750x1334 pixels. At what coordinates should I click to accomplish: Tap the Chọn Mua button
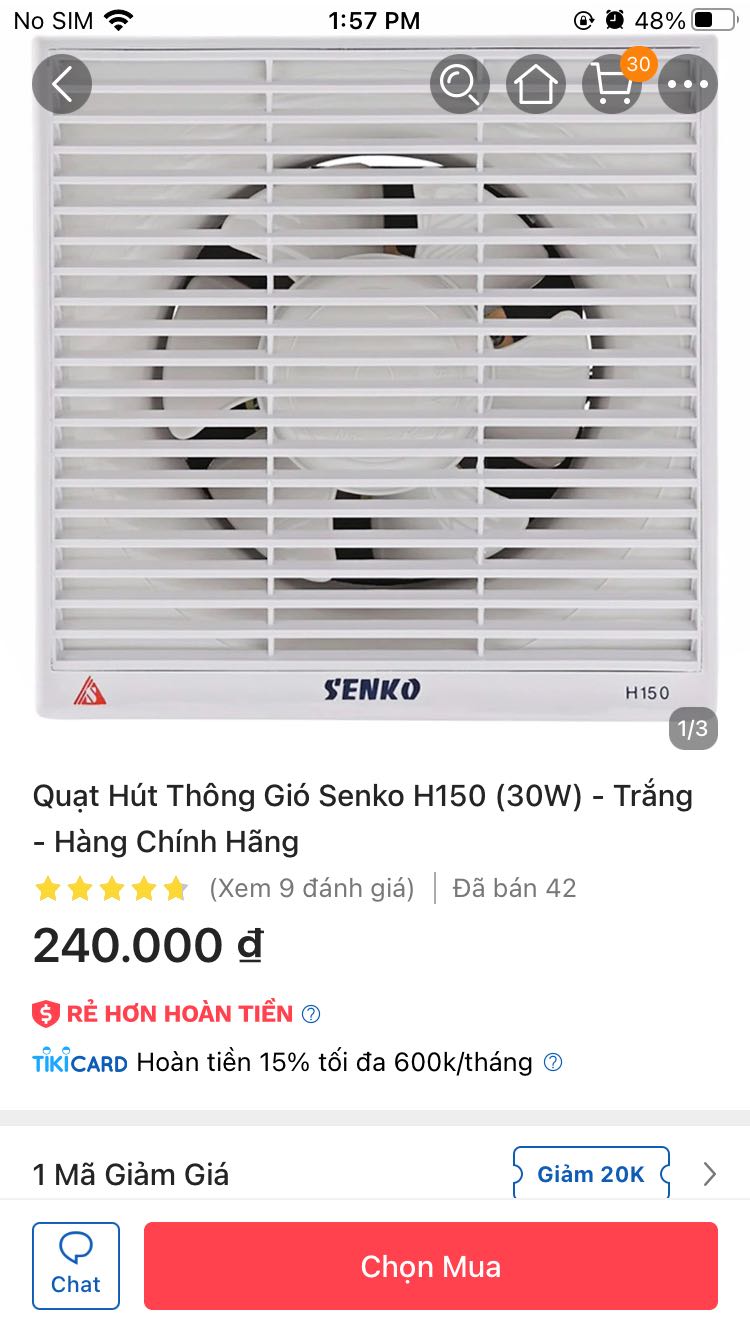[x=430, y=1265]
